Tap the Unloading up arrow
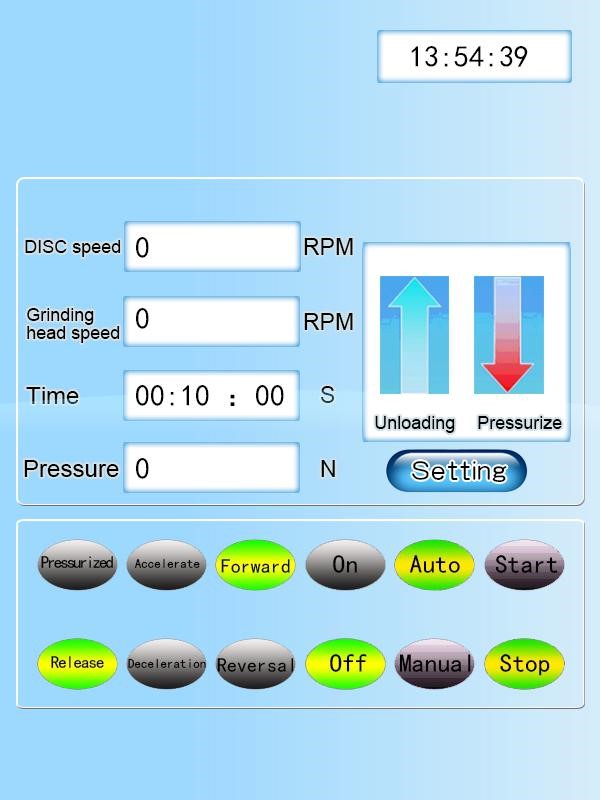The height and width of the screenshot is (800, 600). click(x=414, y=335)
